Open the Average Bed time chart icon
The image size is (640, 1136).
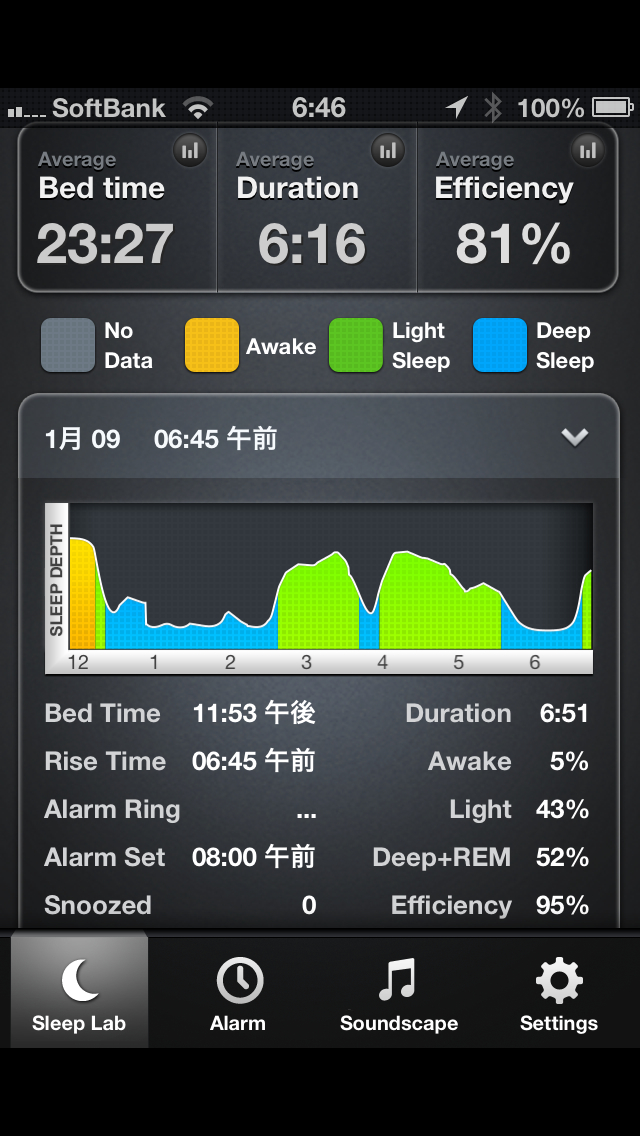[x=190, y=151]
